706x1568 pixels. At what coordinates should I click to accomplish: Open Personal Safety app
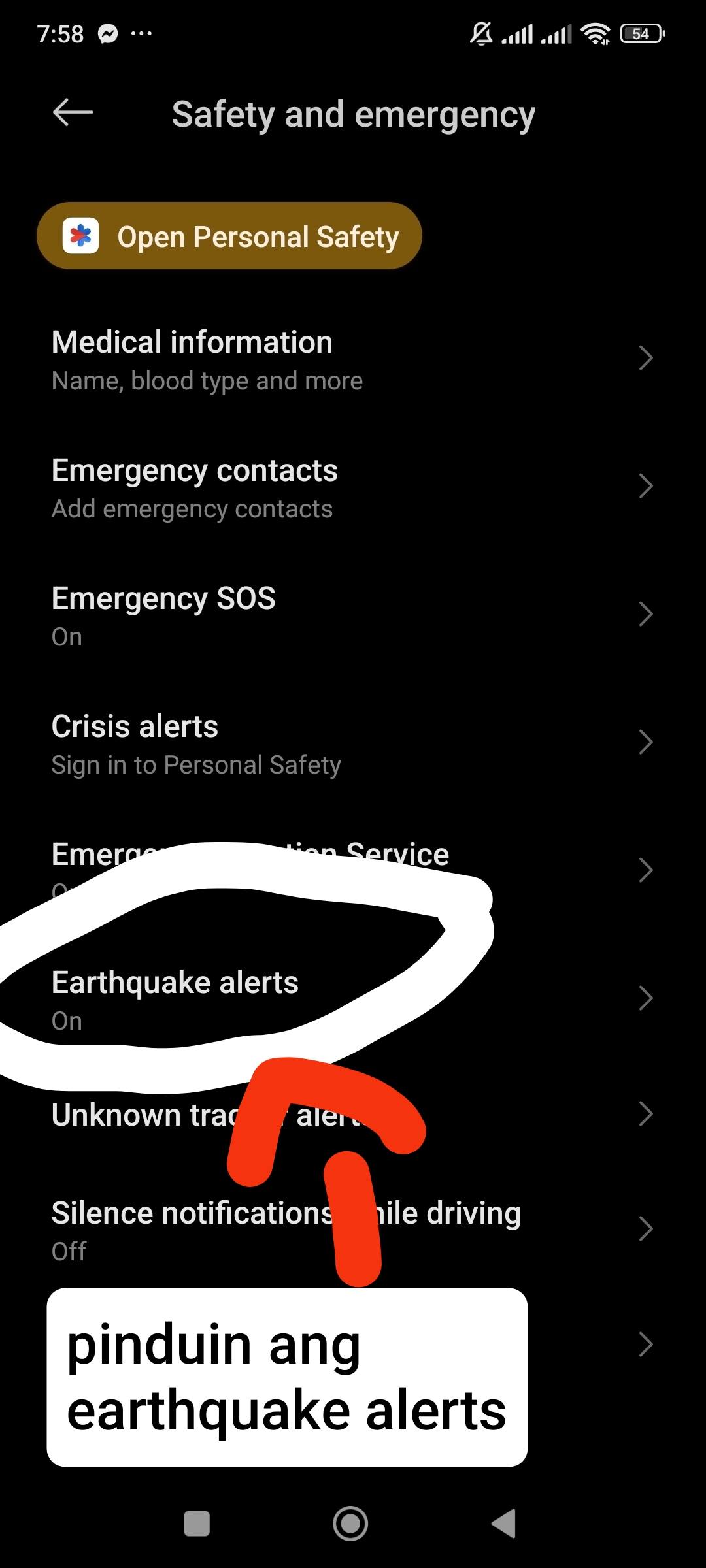point(229,236)
